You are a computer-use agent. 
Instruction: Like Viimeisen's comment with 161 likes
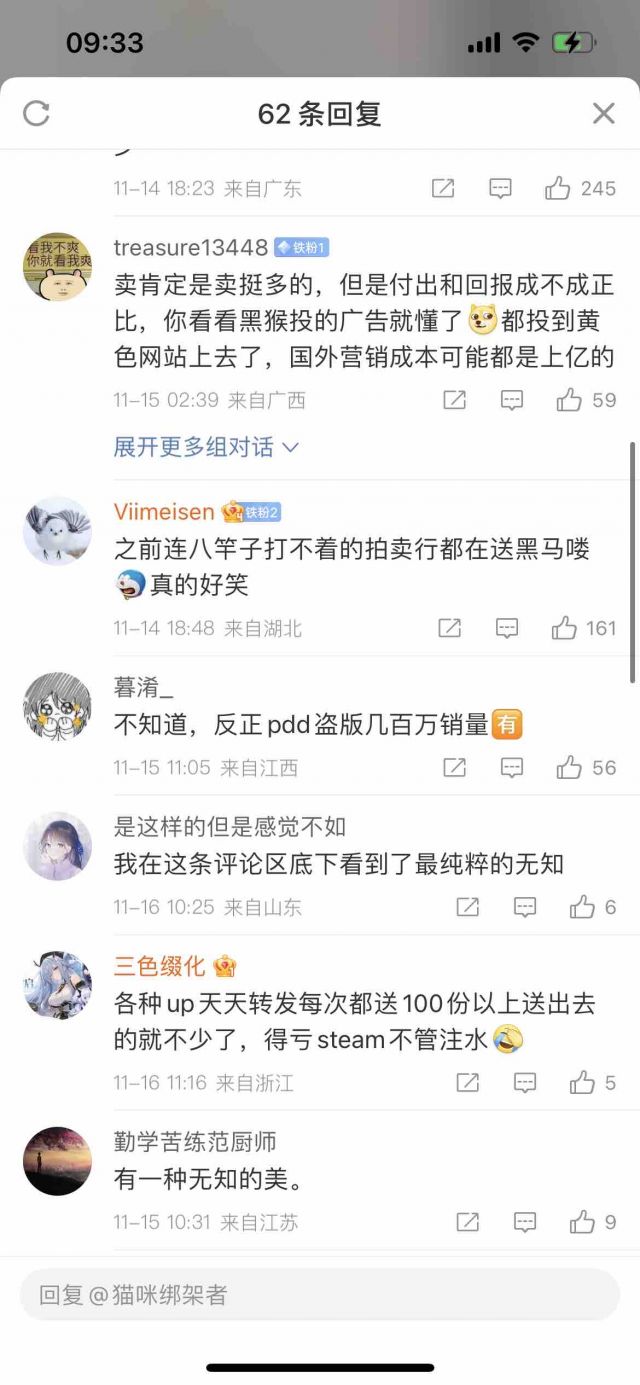[x=564, y=628]
